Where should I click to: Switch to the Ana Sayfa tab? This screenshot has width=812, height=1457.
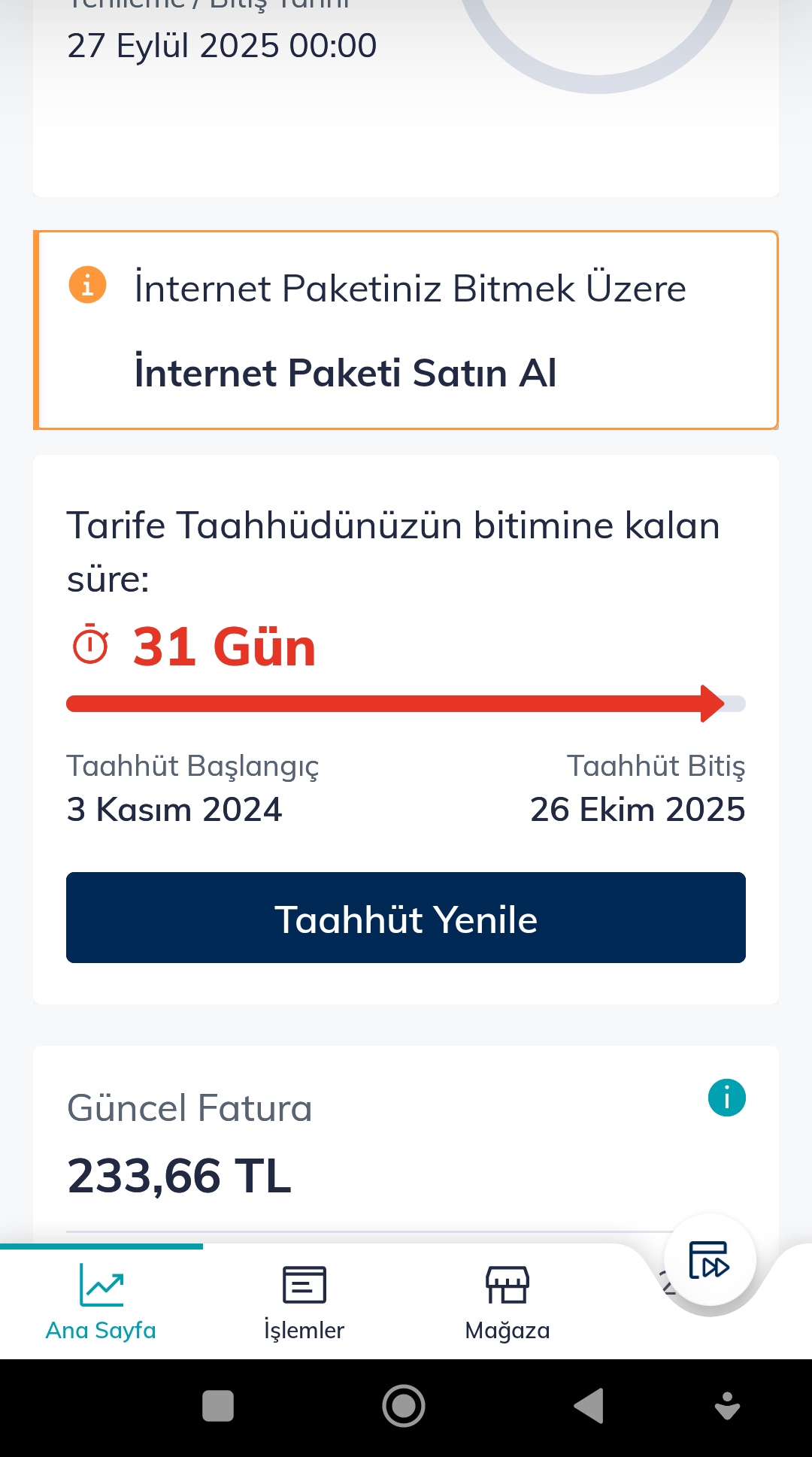point(101,1301)
